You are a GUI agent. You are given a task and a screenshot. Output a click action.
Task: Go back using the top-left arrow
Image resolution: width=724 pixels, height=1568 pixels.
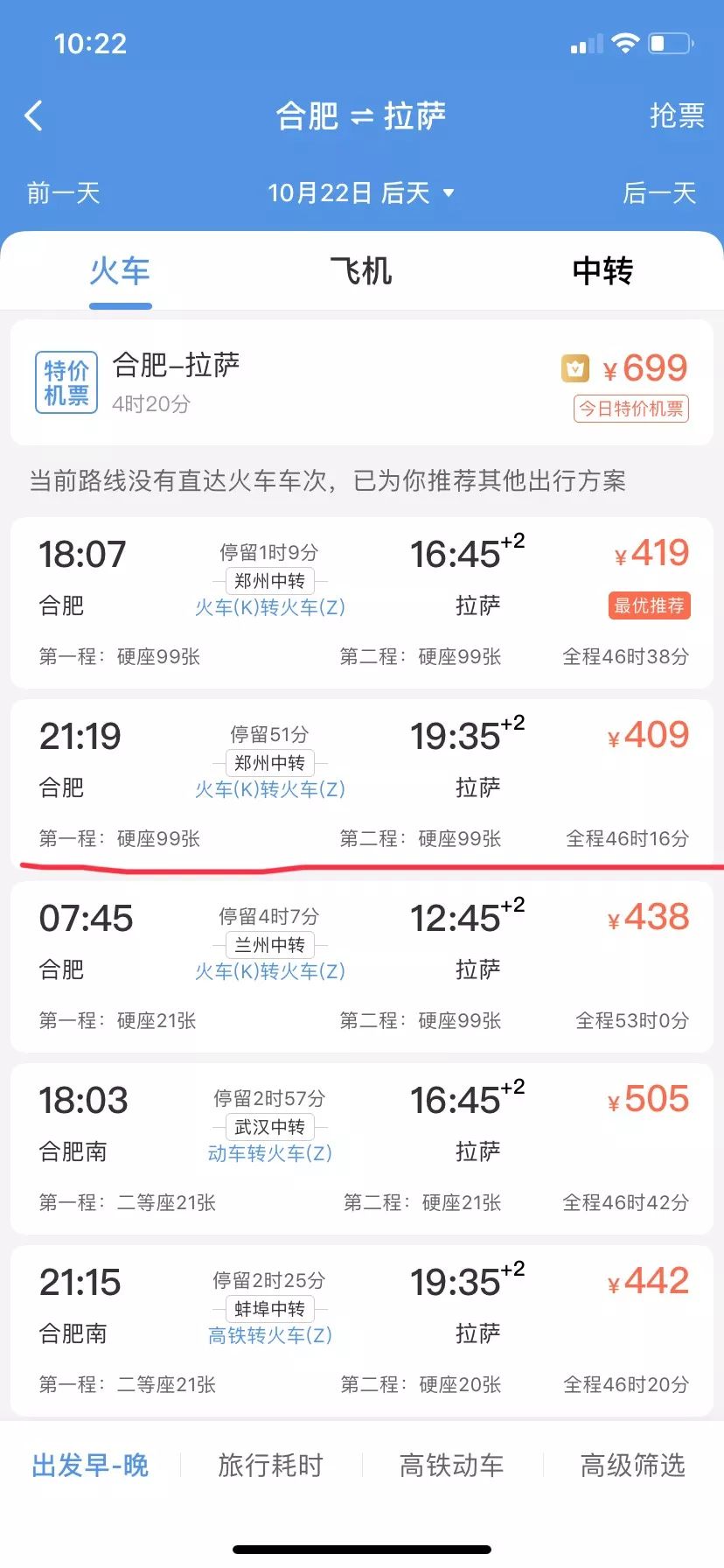(x=33, y=115)
